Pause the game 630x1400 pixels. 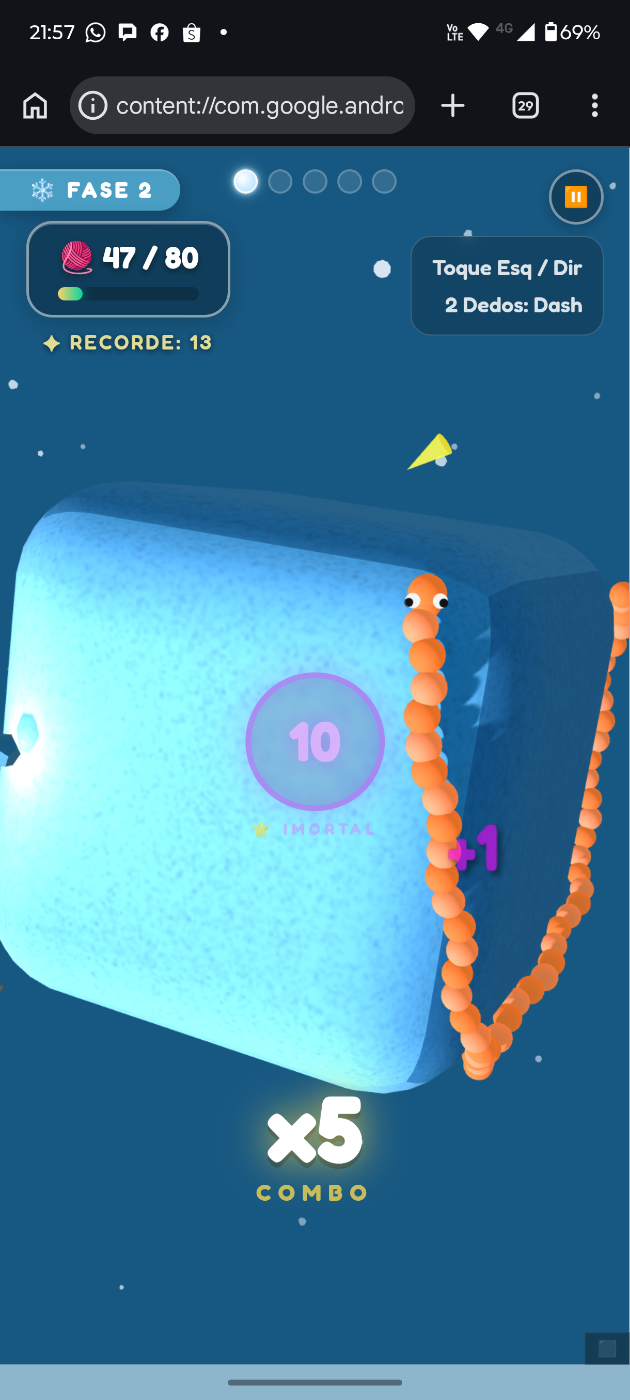coord(576,197)
